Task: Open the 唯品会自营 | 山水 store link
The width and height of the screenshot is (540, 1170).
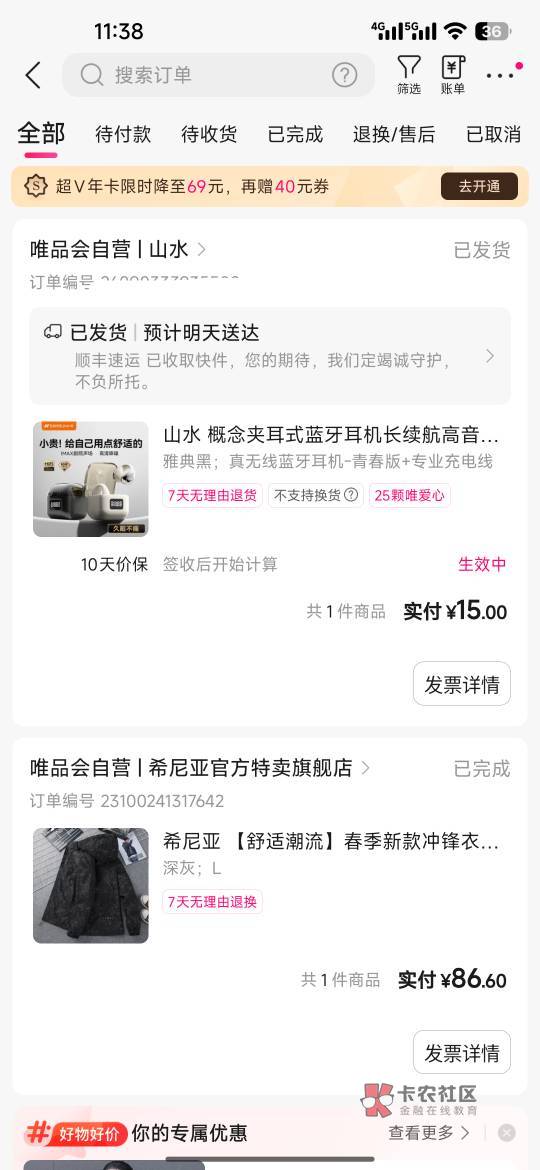Action: [x=118, y=249]
